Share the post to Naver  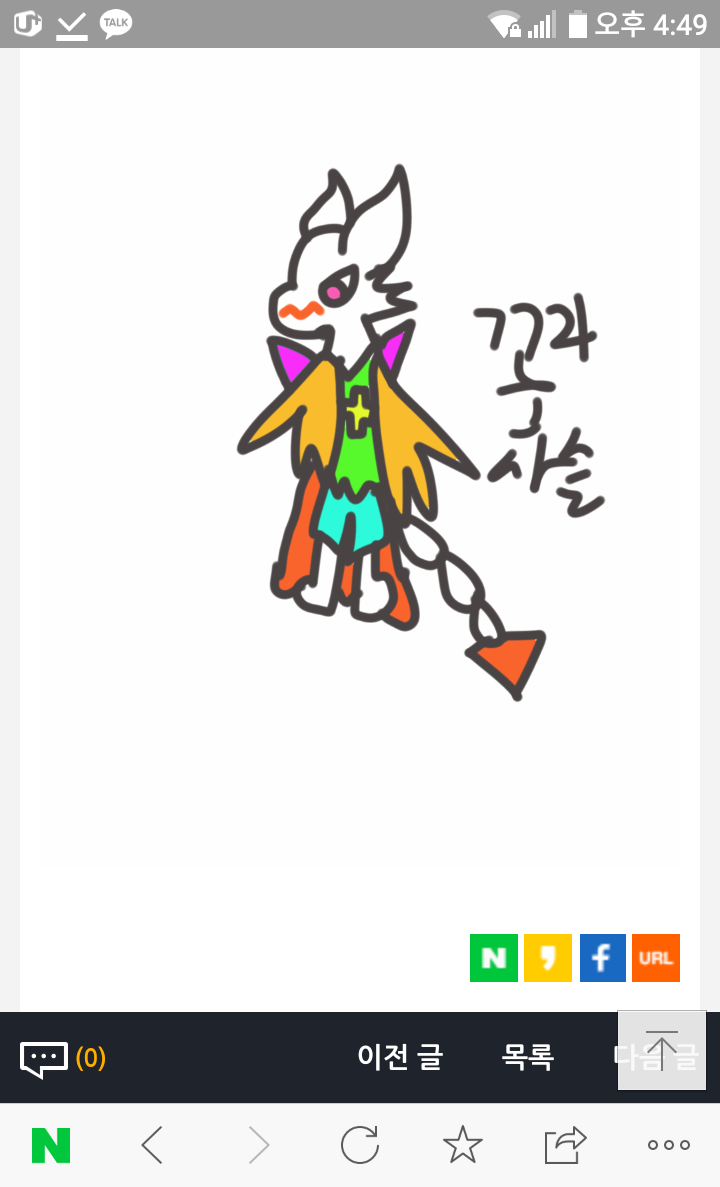coord(494,958)
